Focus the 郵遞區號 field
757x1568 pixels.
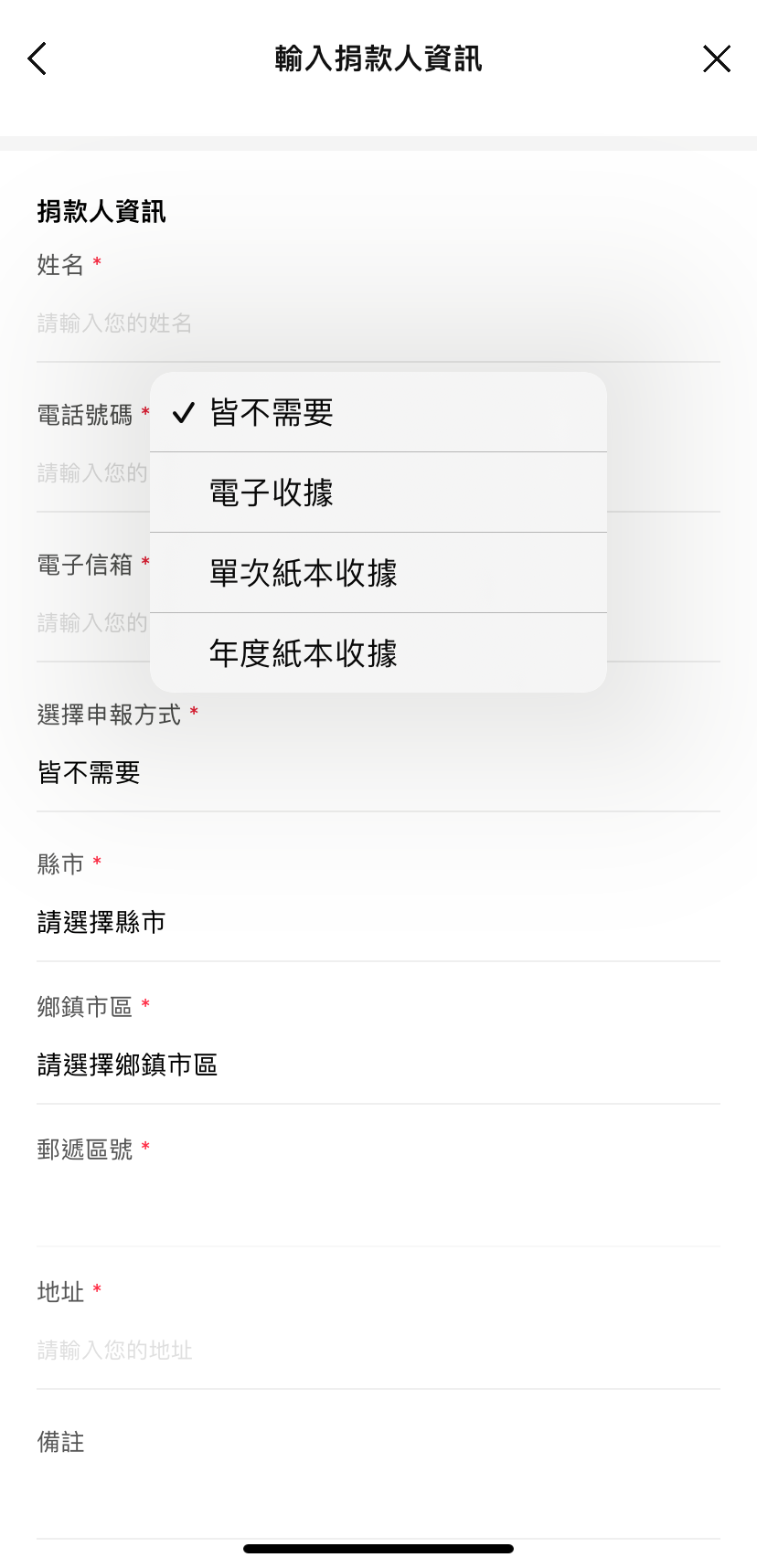(378, 1206)
